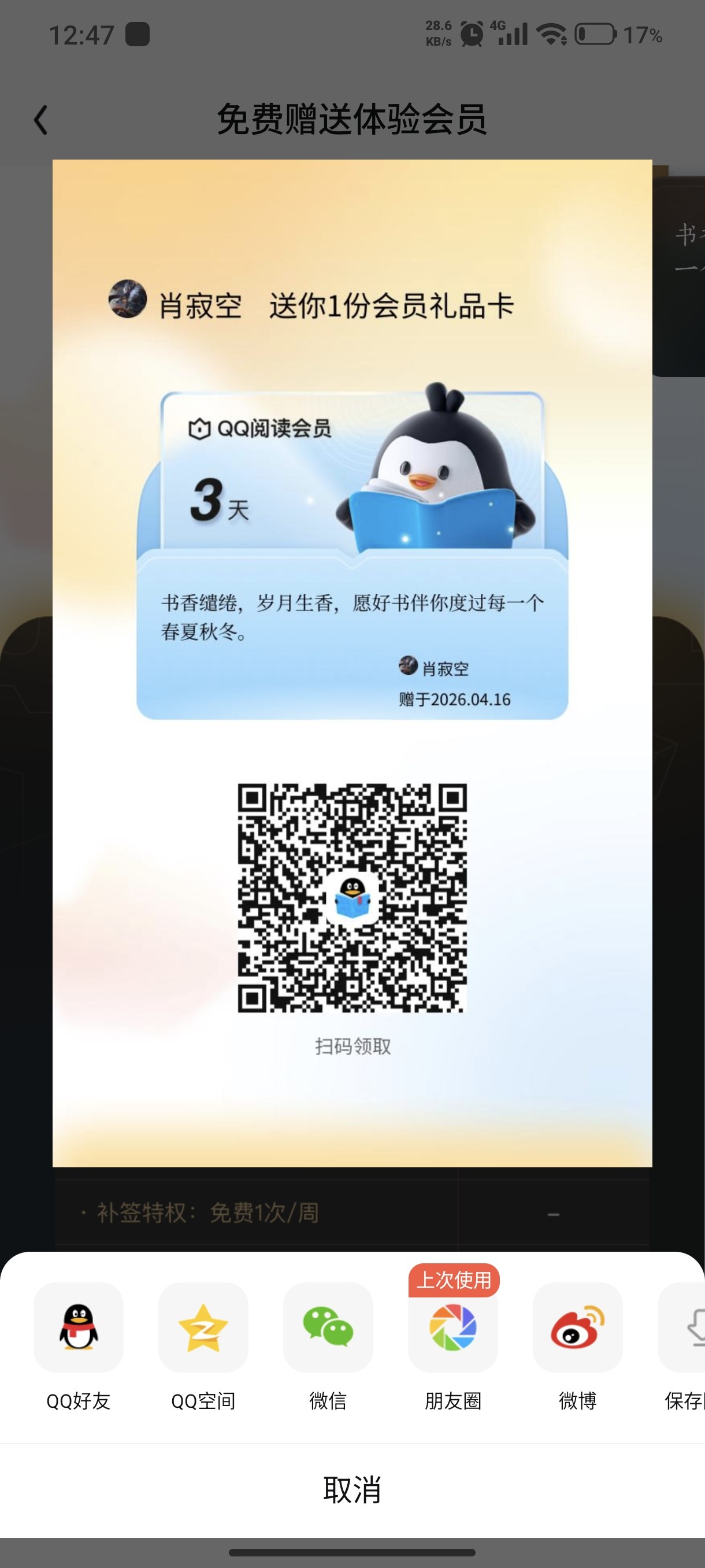Share the gift card to QQ好友
705x1568 pixels.
tap(79, 1327)
